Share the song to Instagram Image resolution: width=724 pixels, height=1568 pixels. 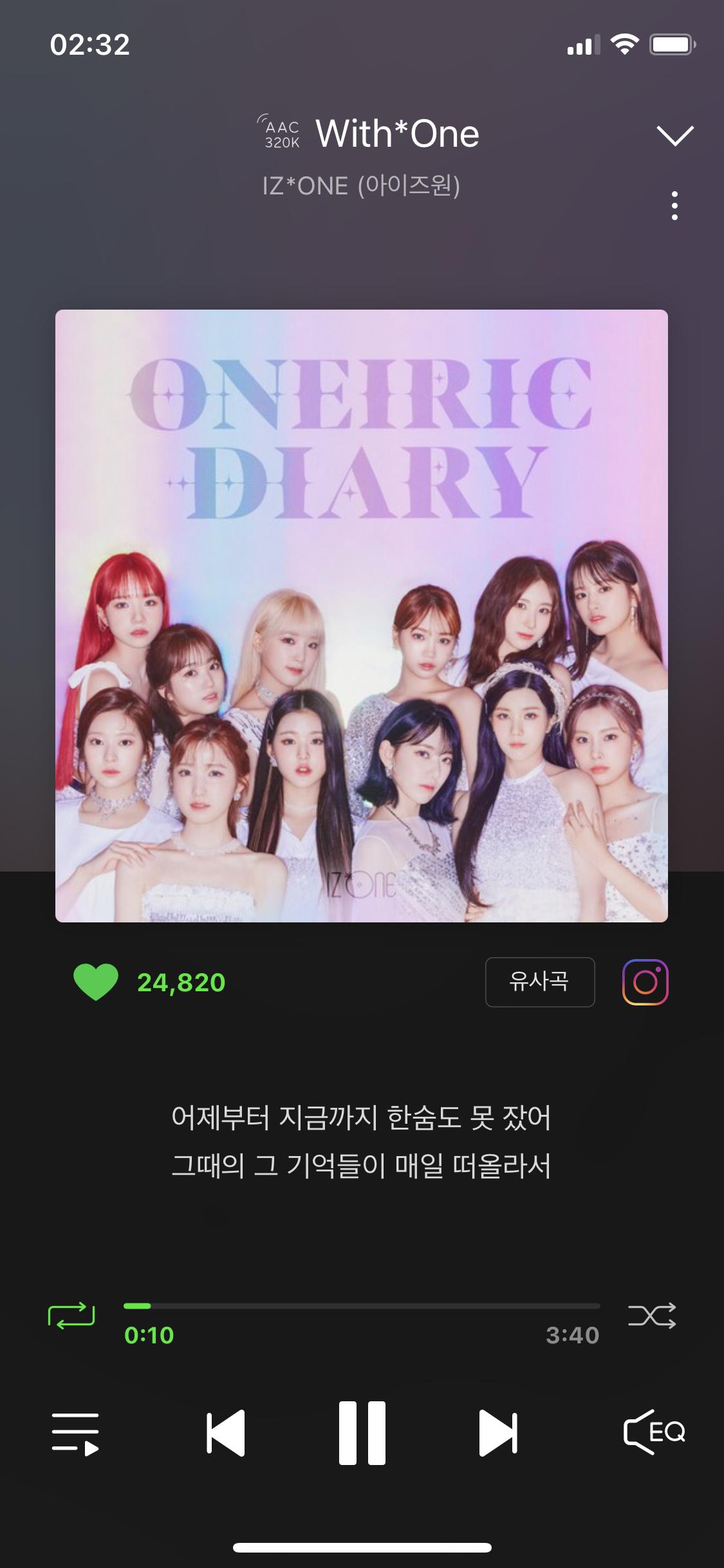coord(645,982)
